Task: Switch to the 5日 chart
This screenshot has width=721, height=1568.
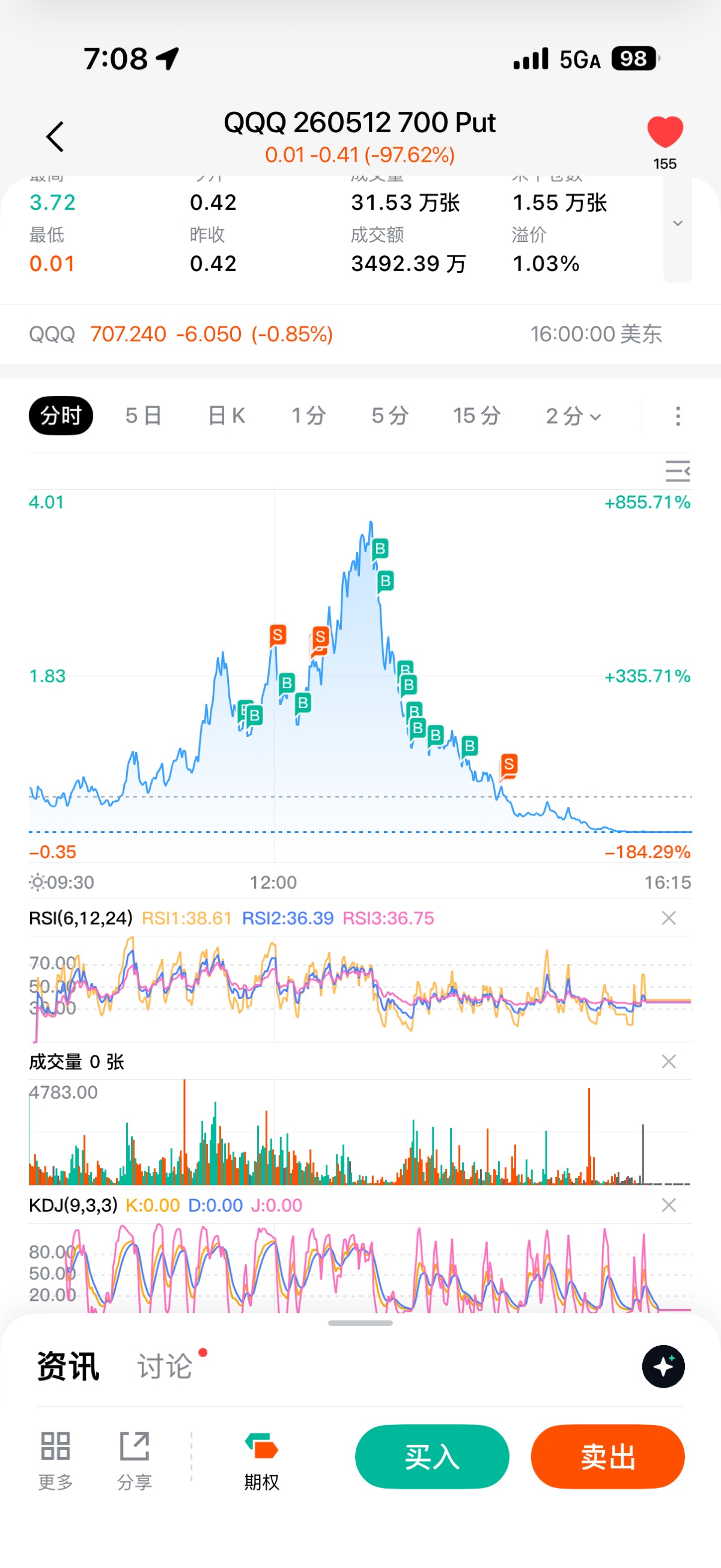Action: point(144,416)
